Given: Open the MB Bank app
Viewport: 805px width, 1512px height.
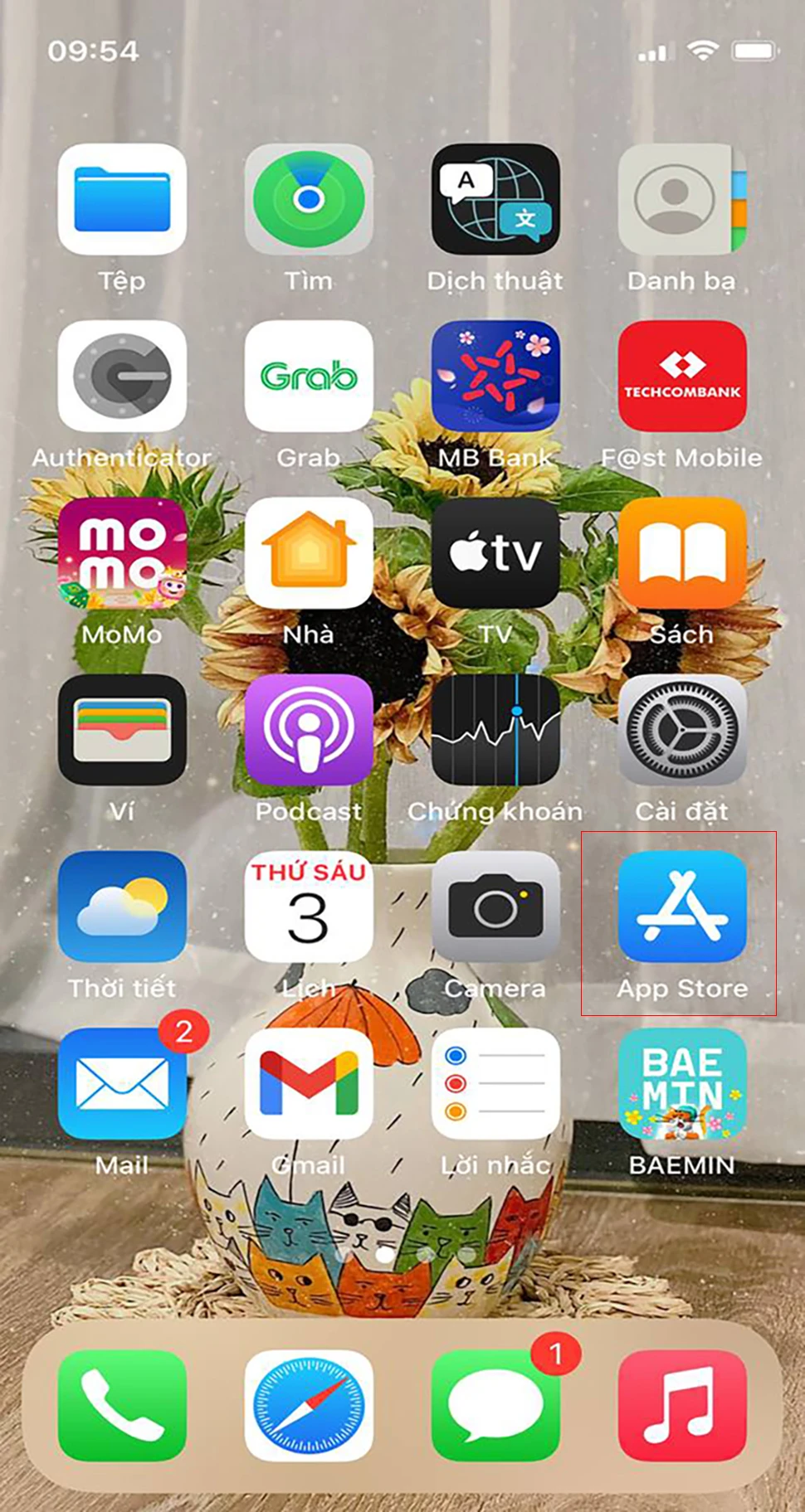Looking at the screenshot, I should (x=495, y=376).
